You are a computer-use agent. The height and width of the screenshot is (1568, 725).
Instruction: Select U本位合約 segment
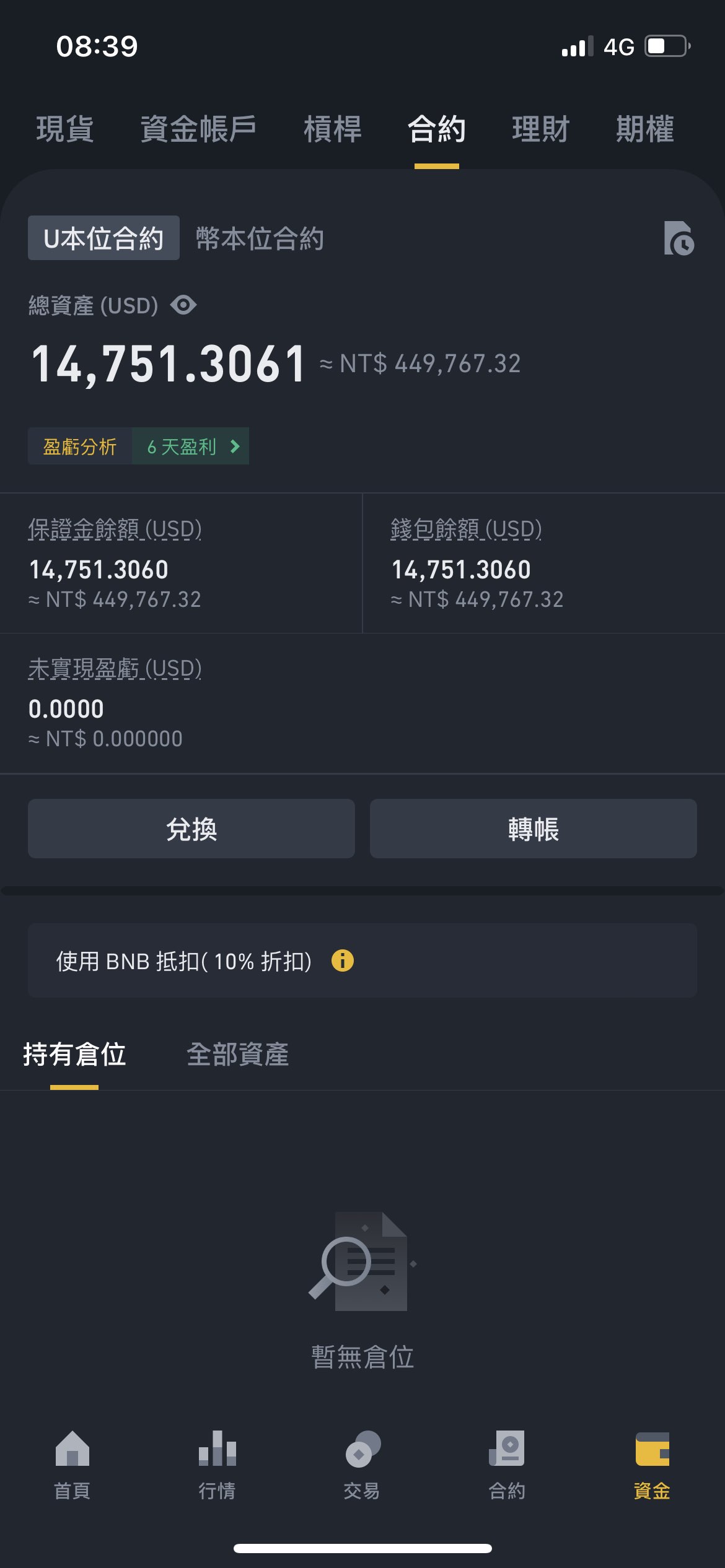click(x=103, y=238)
